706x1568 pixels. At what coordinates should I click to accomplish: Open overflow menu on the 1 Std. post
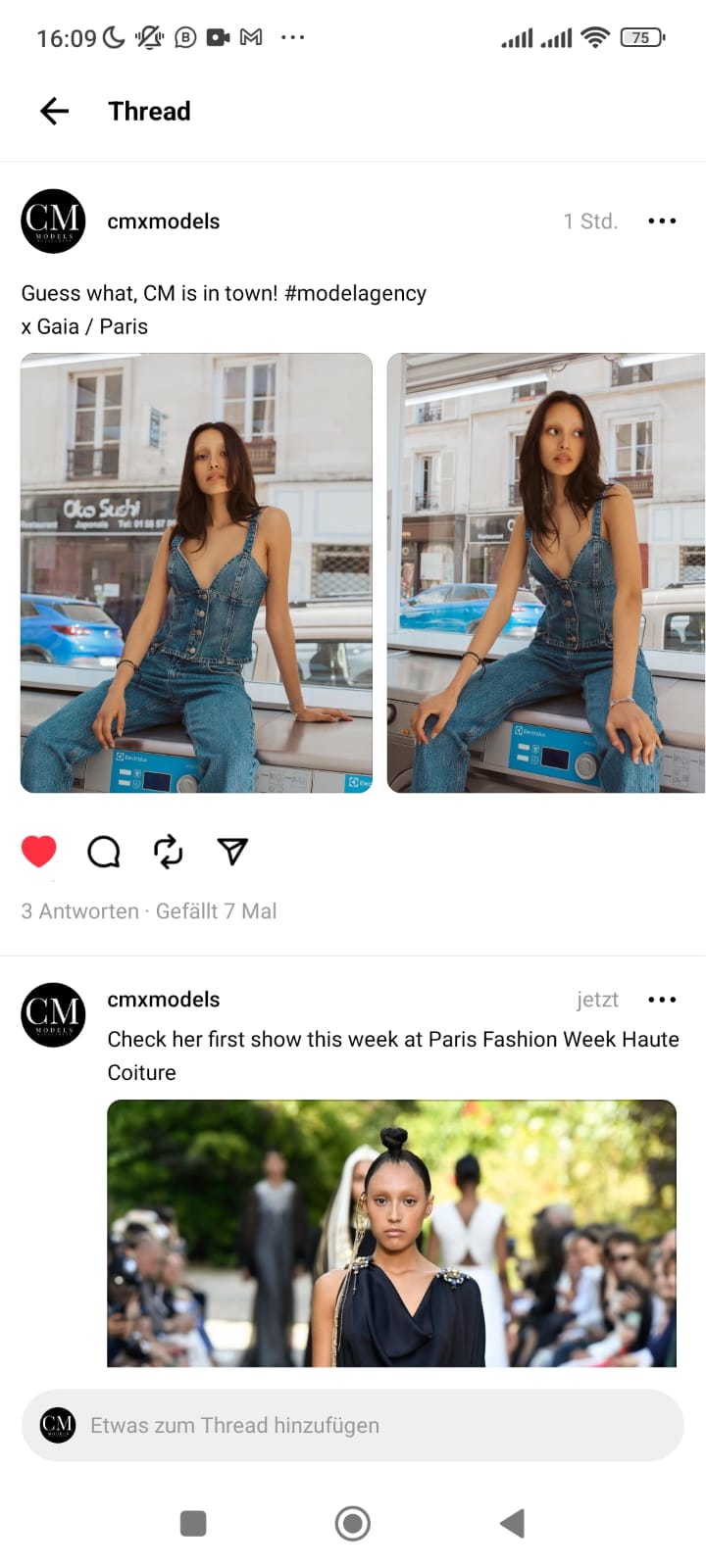pyautogui.click(x=662, y=221)
